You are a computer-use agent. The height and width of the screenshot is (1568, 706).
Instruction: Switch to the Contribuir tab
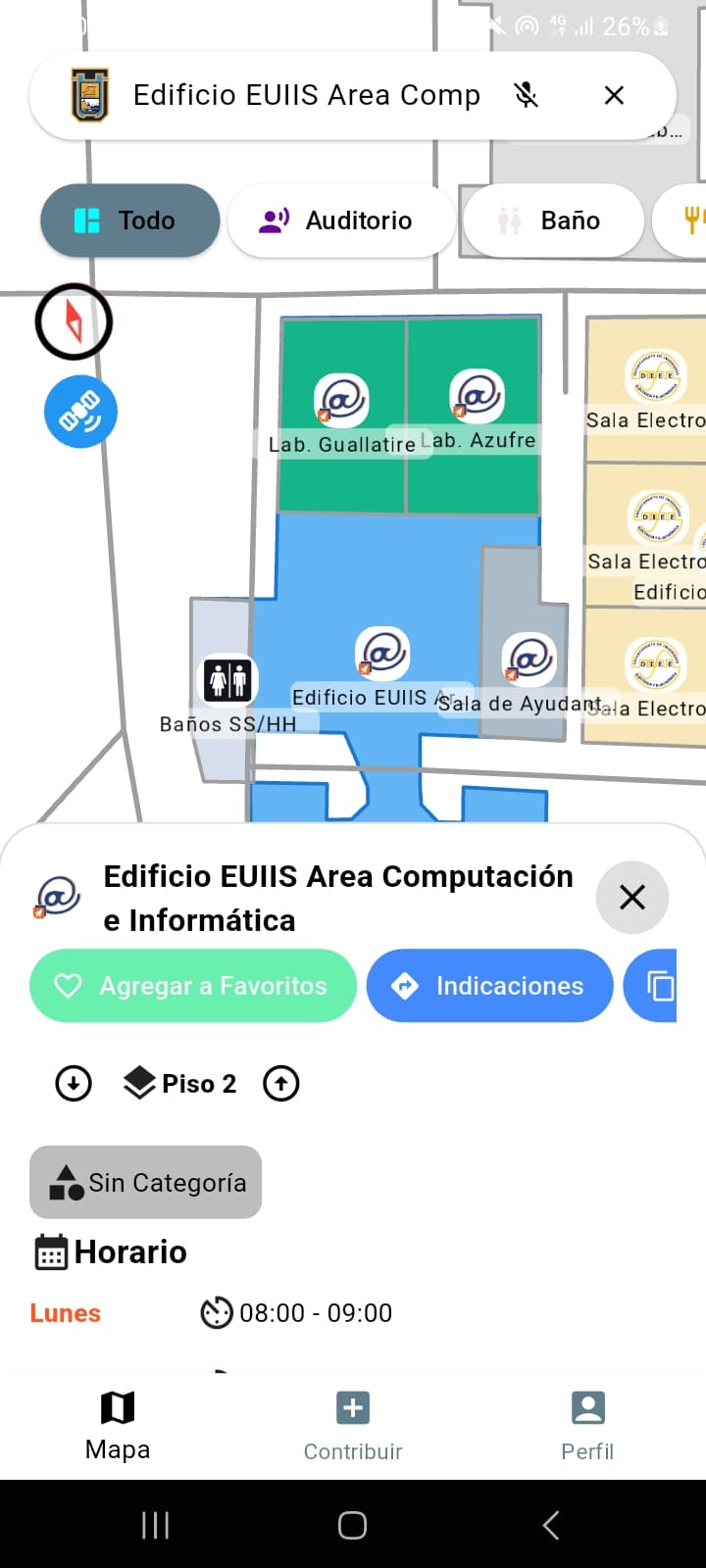353,1426
